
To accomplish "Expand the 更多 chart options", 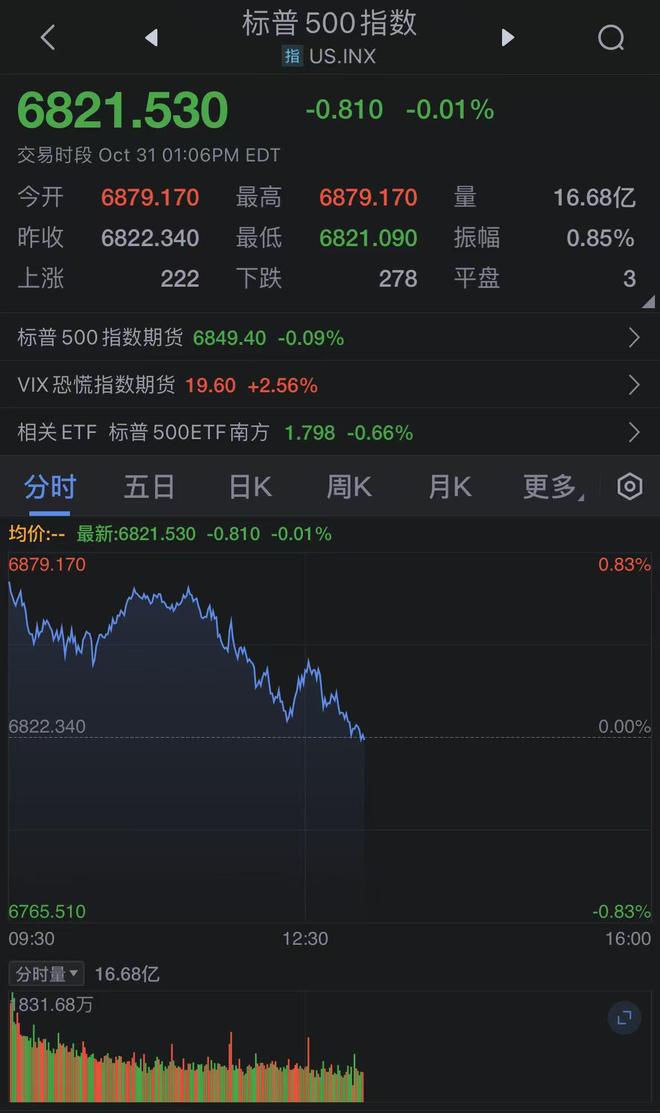I will point(550,487).
